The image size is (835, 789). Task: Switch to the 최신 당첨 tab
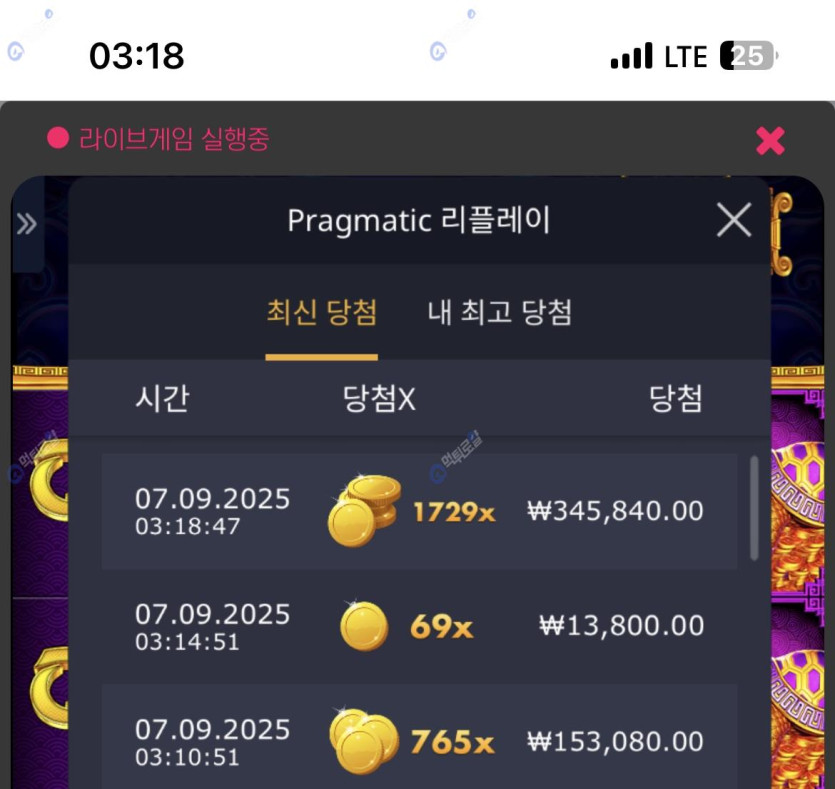pyautogui.click(x=321, y=313)
